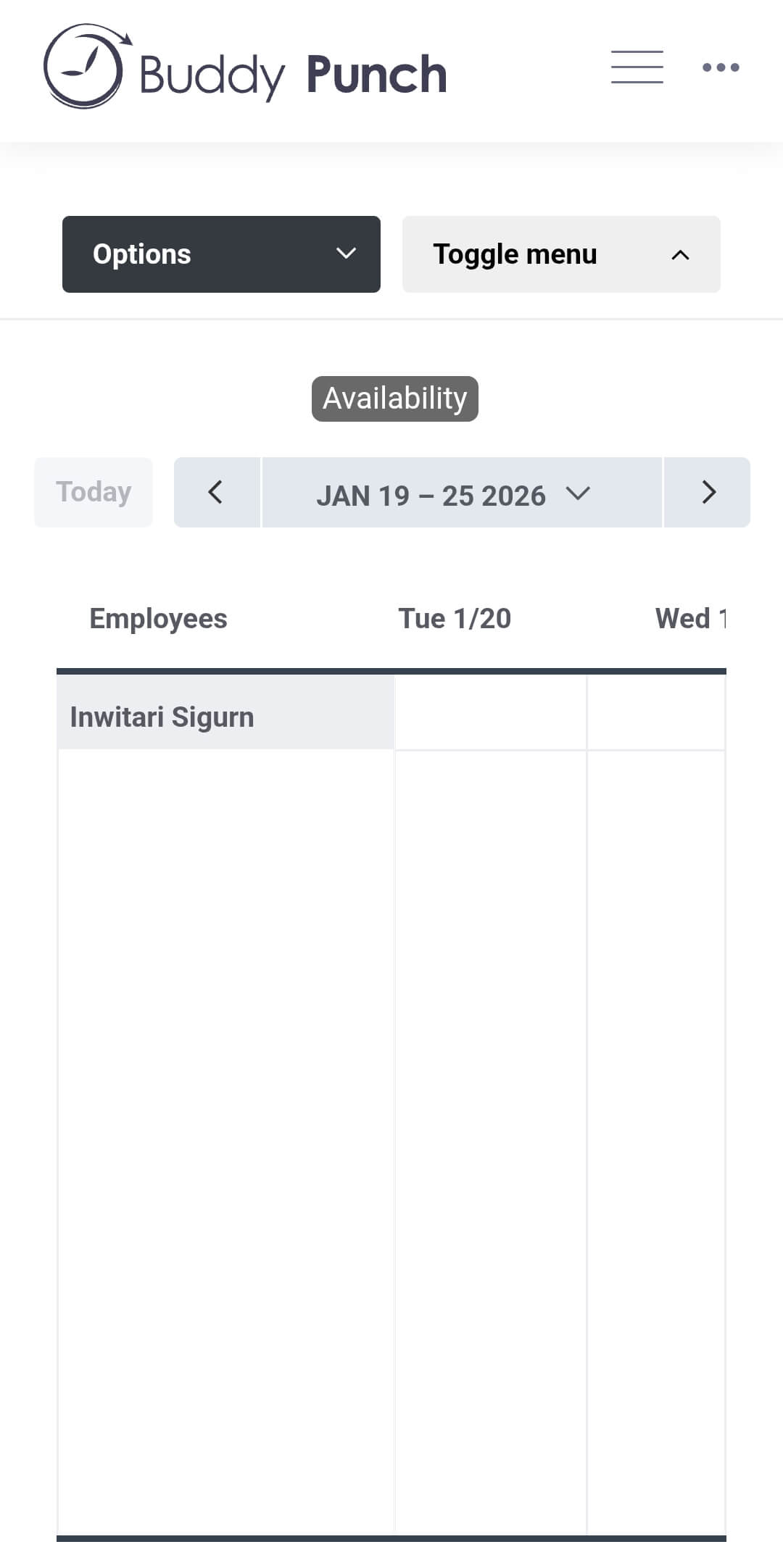783x1568 pixels.
Task: Click the left arrow to view previous week
Action: point(217,492)
